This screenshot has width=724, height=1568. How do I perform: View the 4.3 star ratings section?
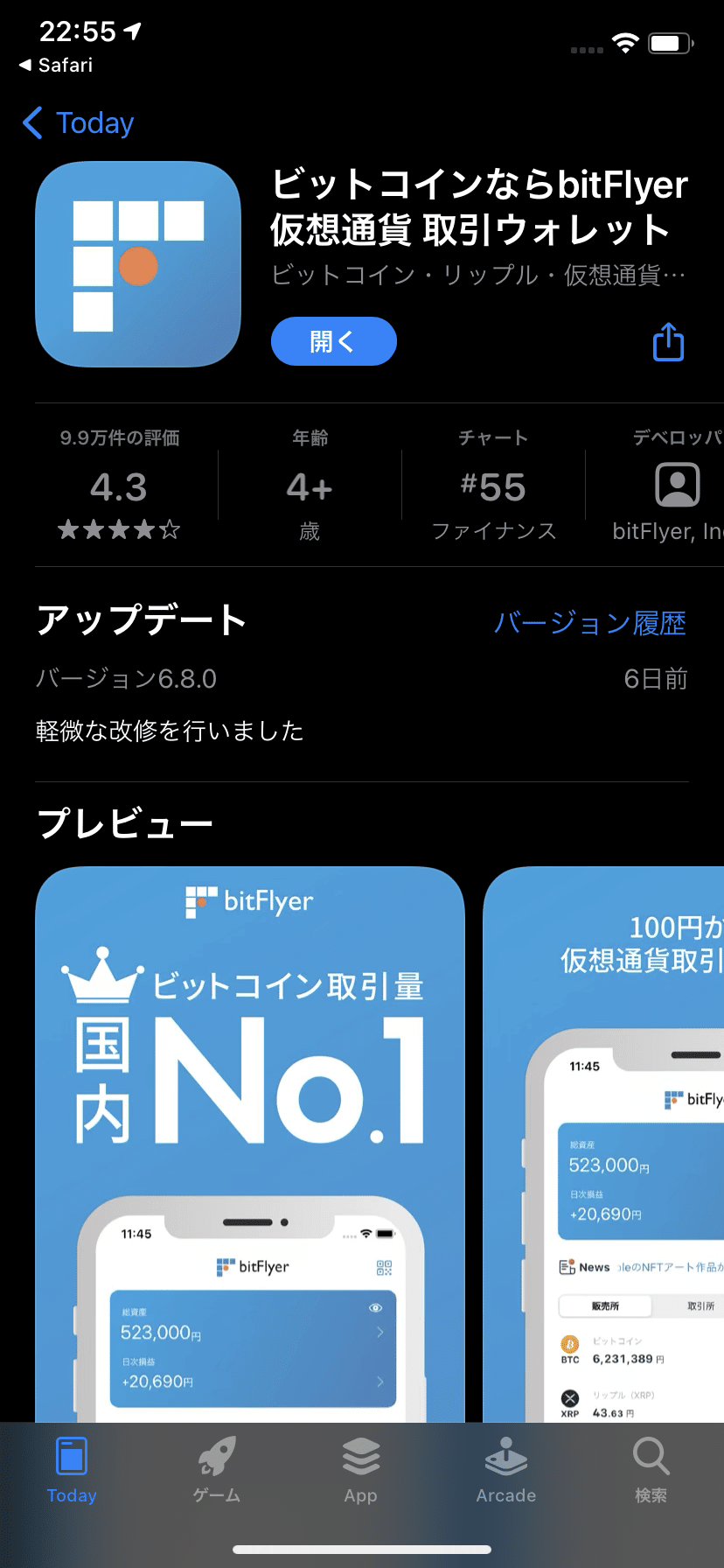pos(119,487)
